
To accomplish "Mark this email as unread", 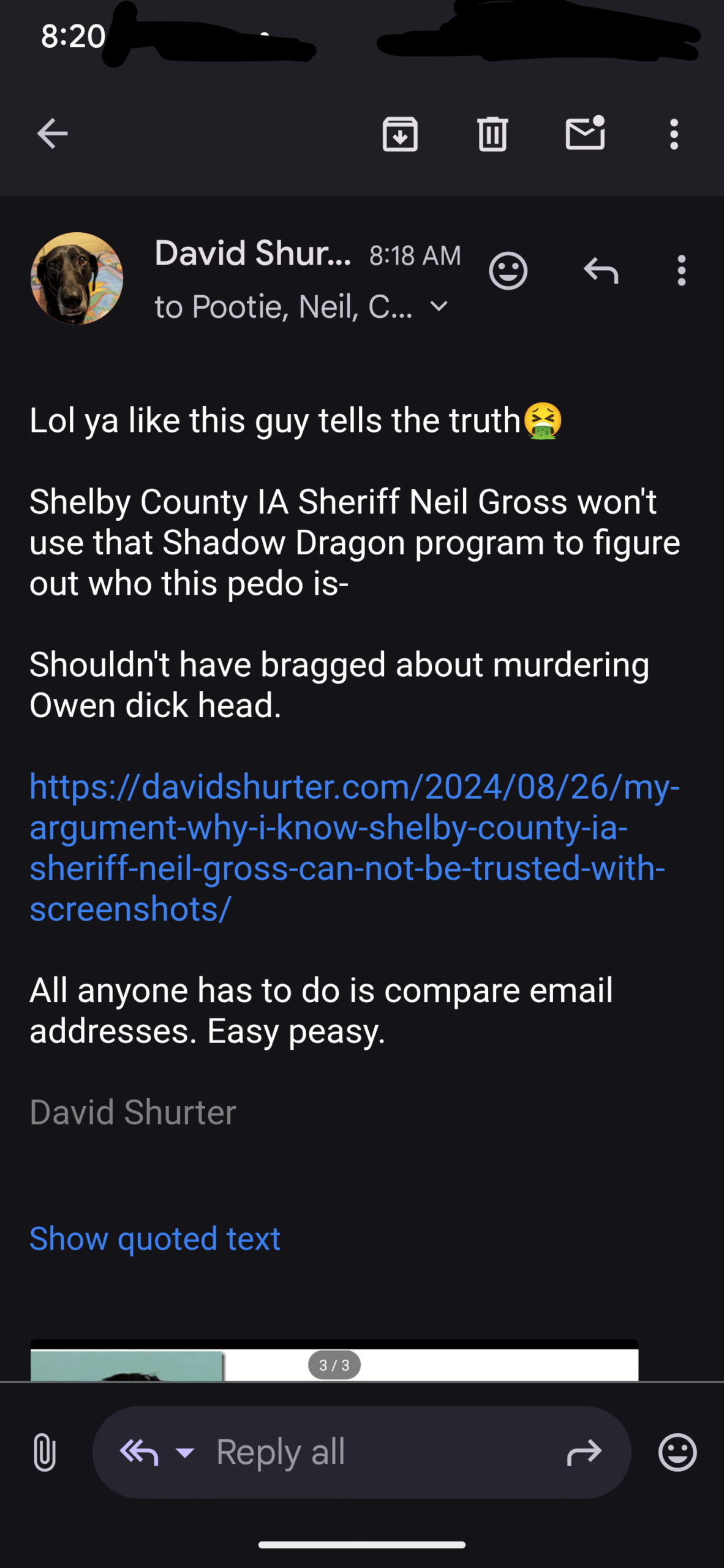I will point(586,132).
